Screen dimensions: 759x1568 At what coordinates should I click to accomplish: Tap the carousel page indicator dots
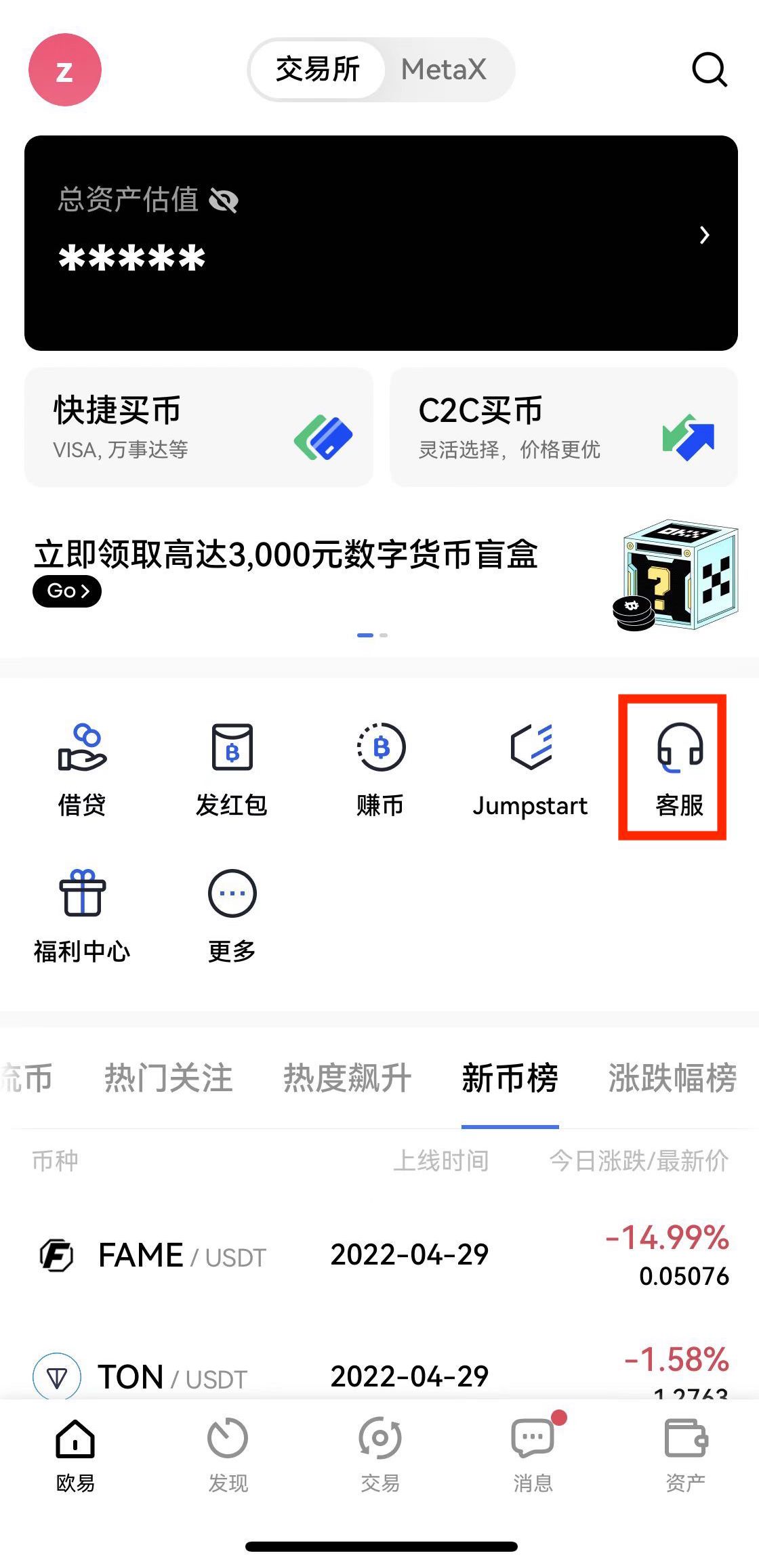coord(372,635)
